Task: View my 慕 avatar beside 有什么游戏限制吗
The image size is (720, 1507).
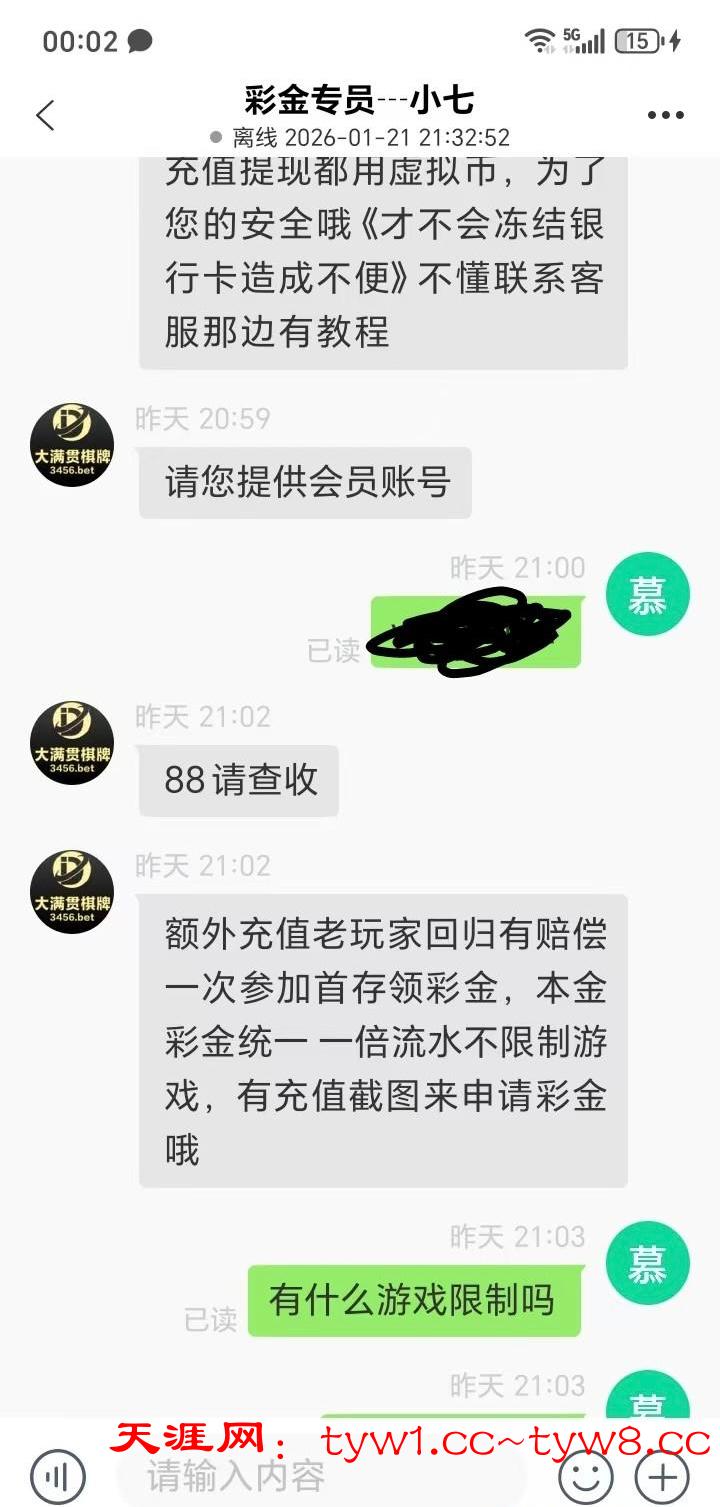Action: coord(648,1263)
